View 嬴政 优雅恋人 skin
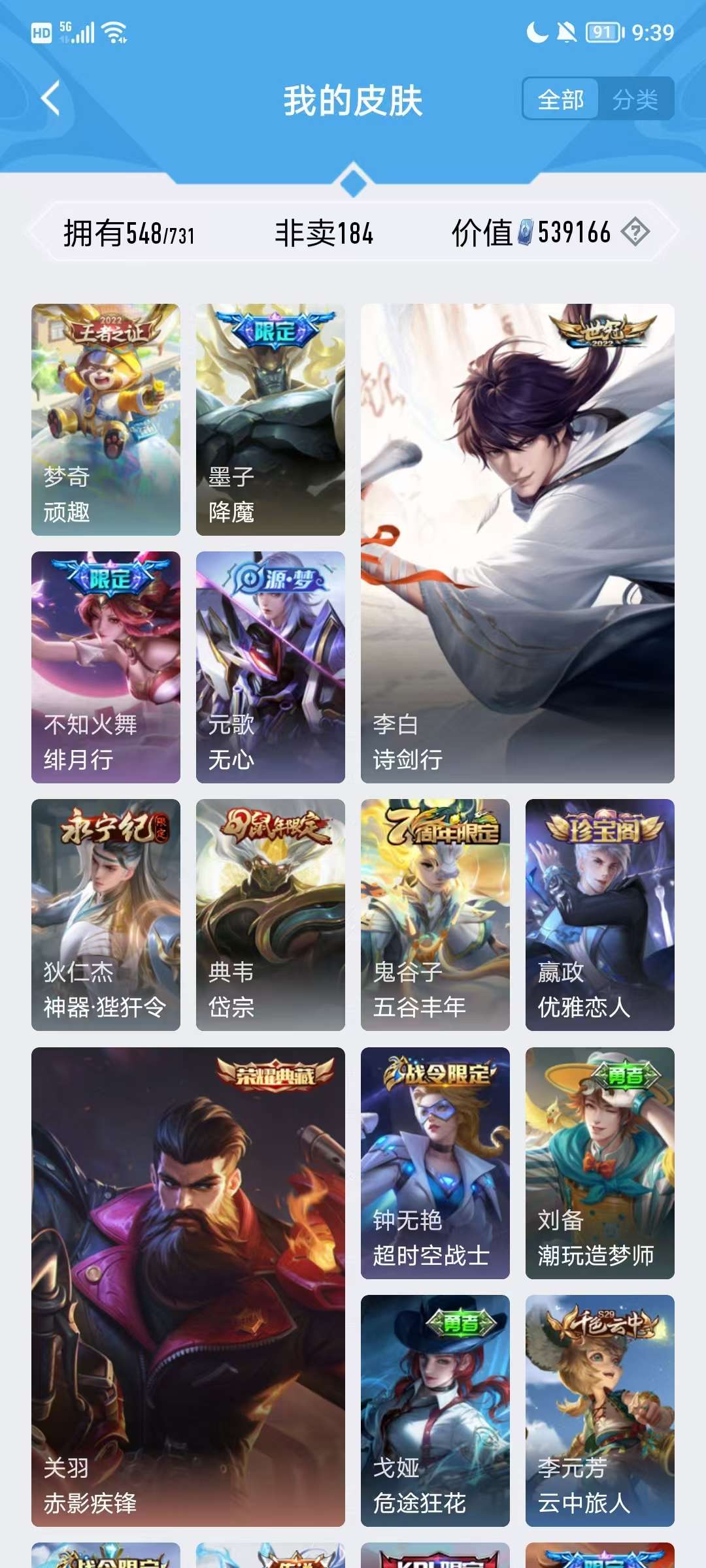Screen dimensions: 706x1568 pyautogui.click(x=600, y=915)
